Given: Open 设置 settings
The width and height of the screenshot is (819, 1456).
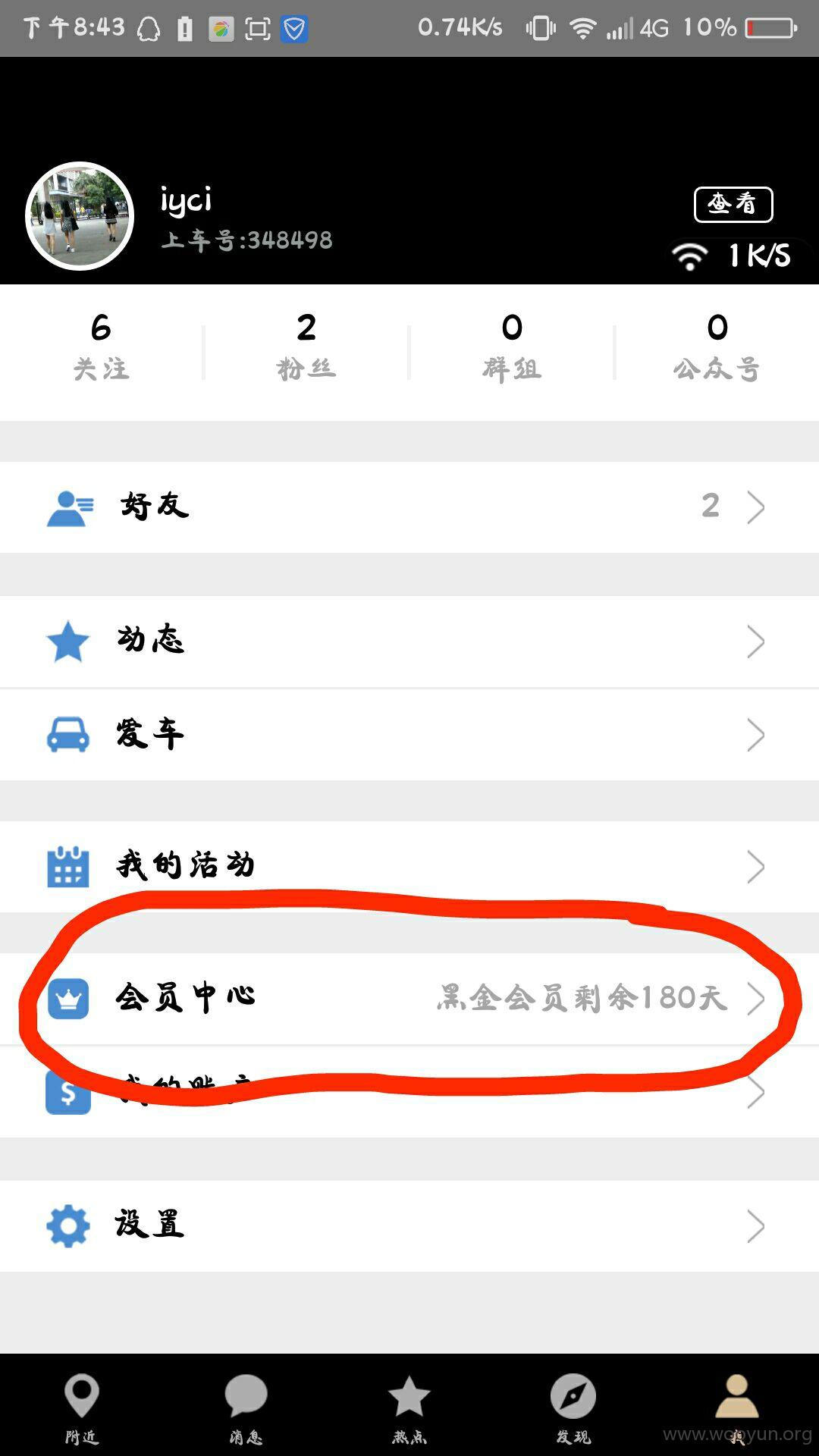Looking at the screenshot, I should click(x=409, y=1226).
